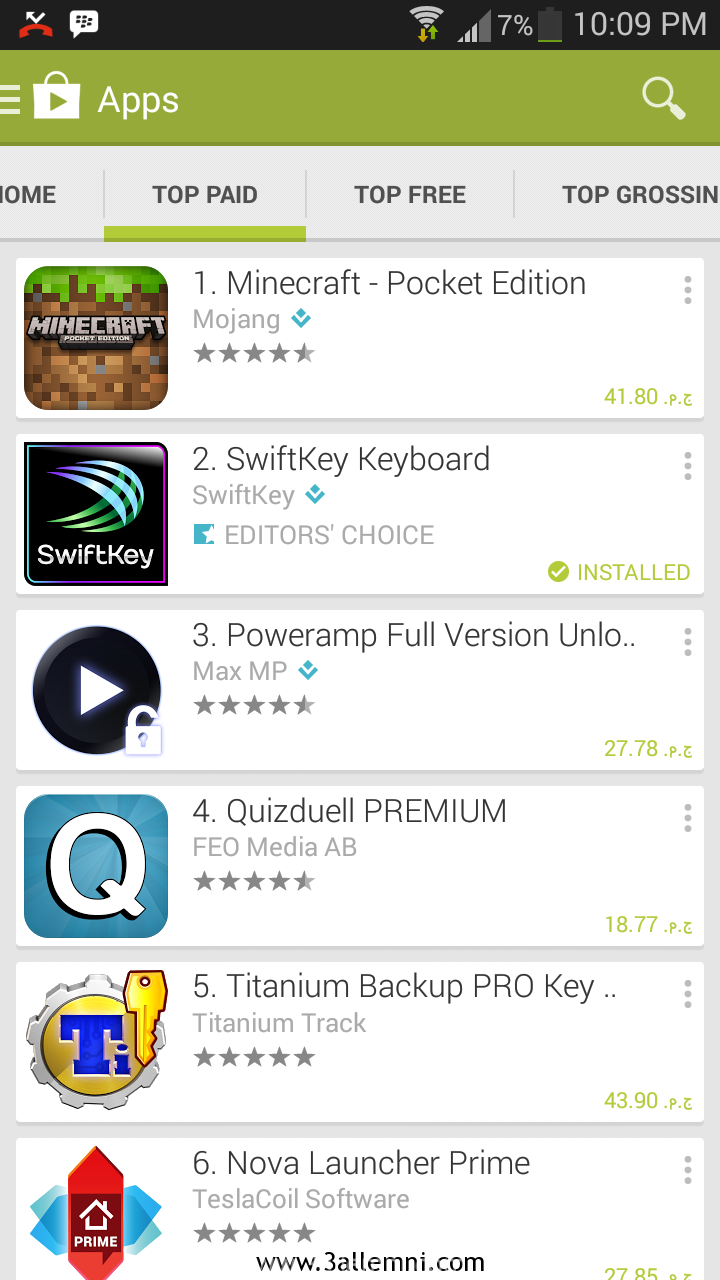Switch to the Top Free tab
The image size is (720, 1280).
pos(409,195)
